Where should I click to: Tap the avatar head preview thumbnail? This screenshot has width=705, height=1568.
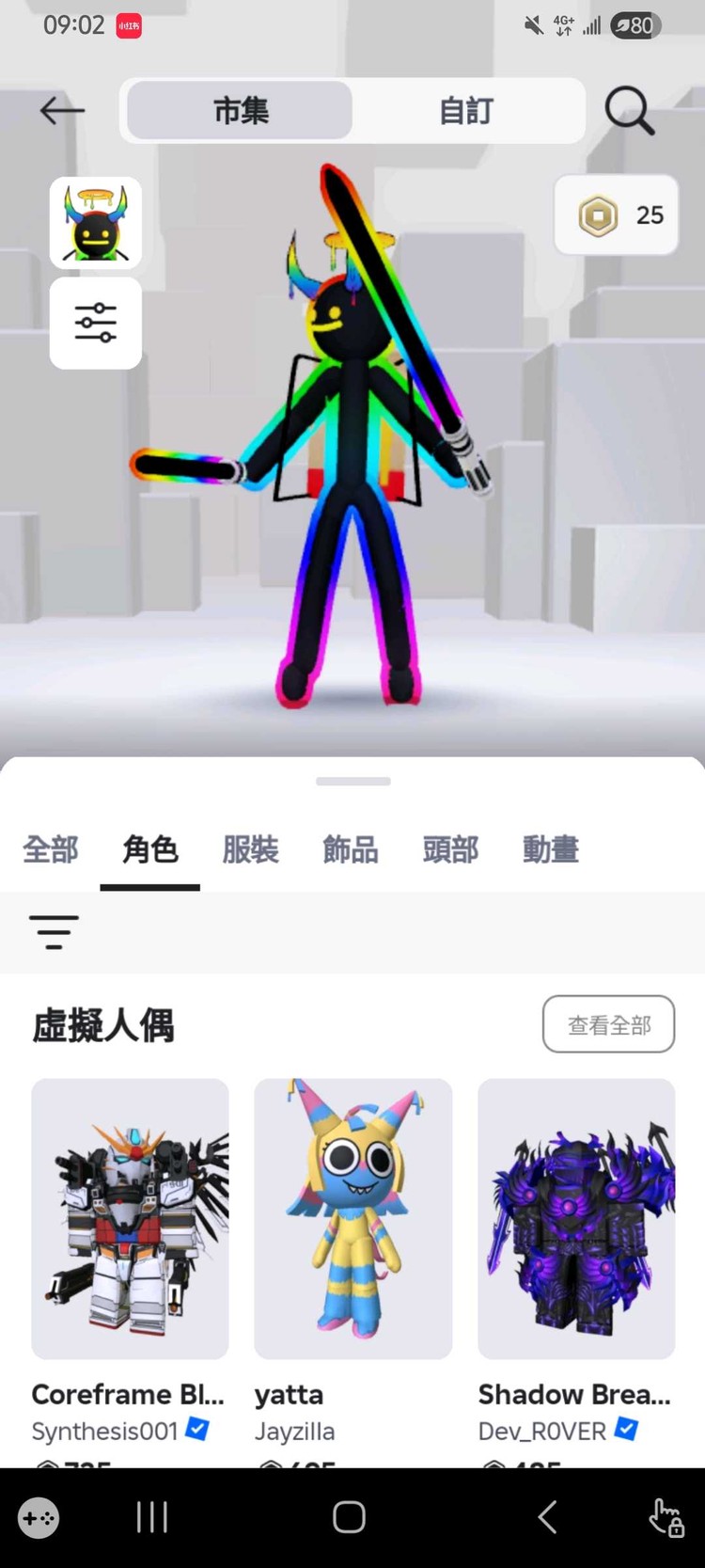[x=96, y=223]
